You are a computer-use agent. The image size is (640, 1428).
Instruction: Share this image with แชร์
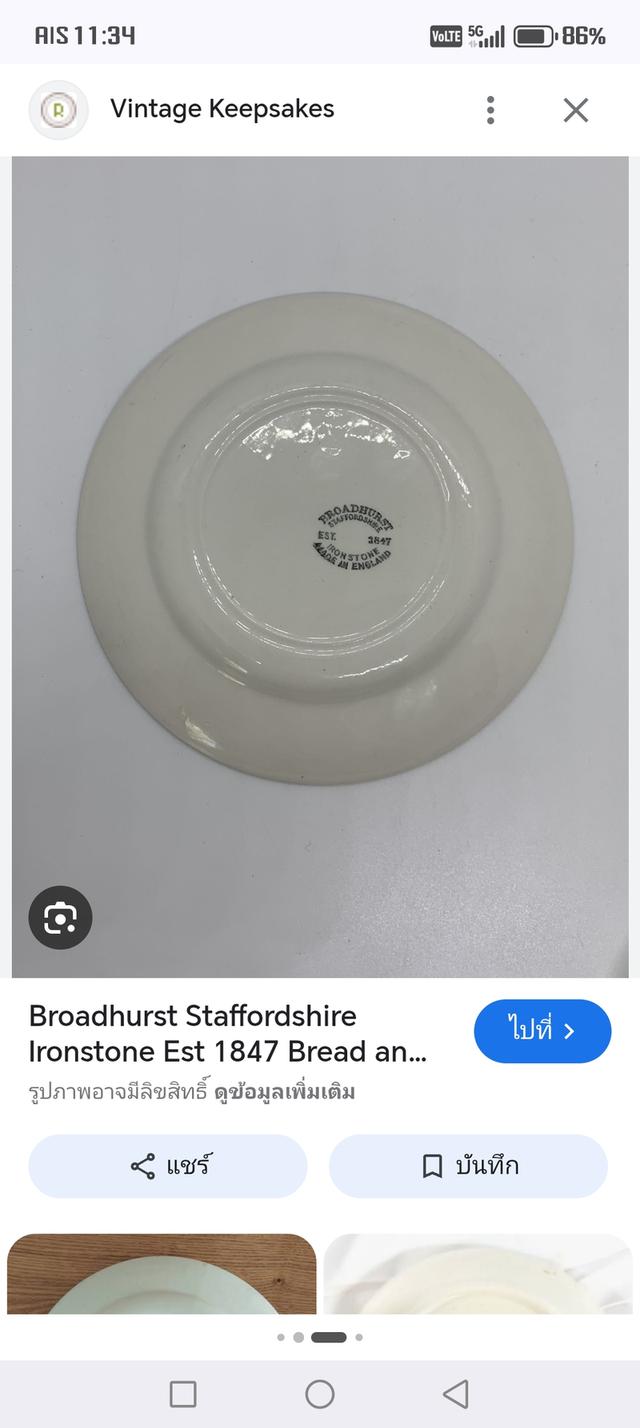coord(168,1166)
